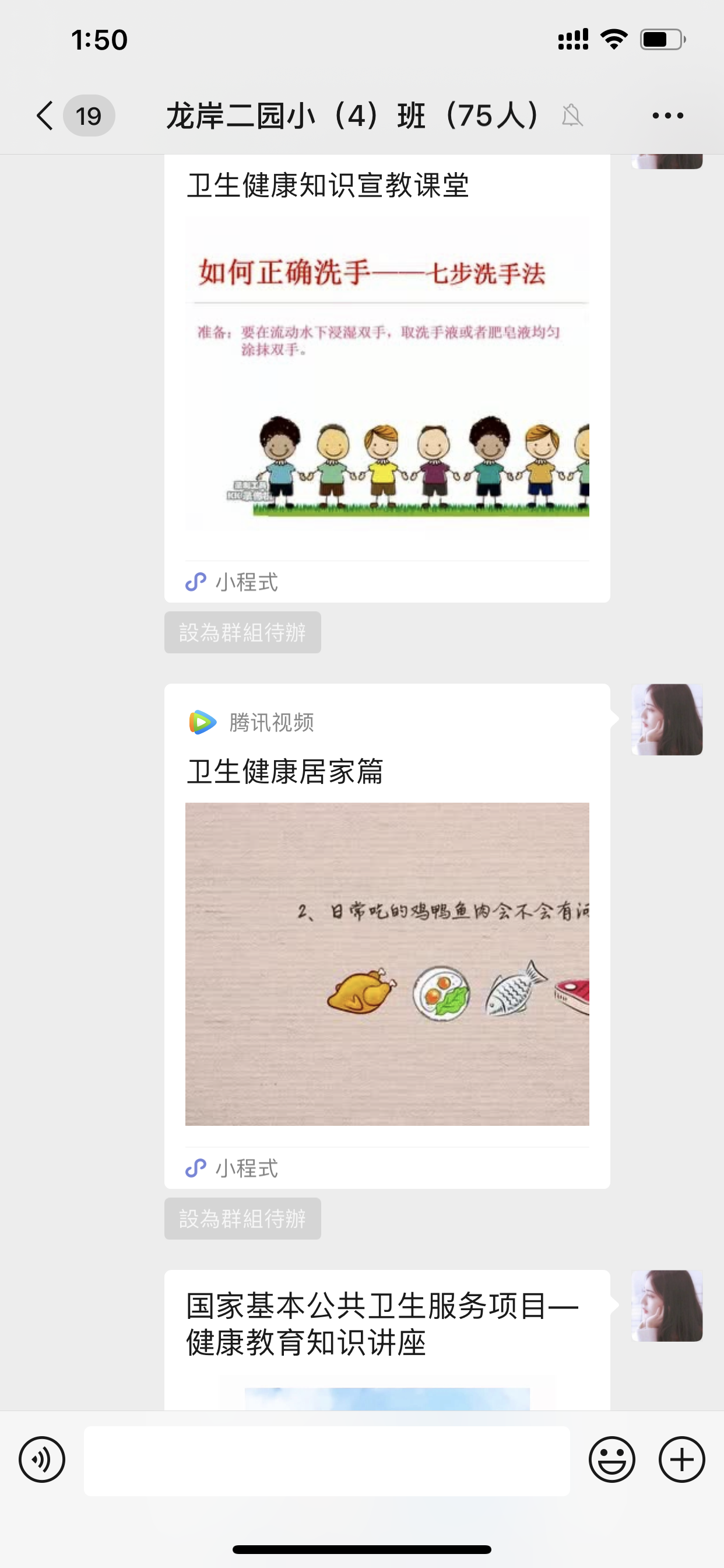
Task: Open the 国家基本公共卫生服务项目 health lecture card
Action: tap(387, 1339)
